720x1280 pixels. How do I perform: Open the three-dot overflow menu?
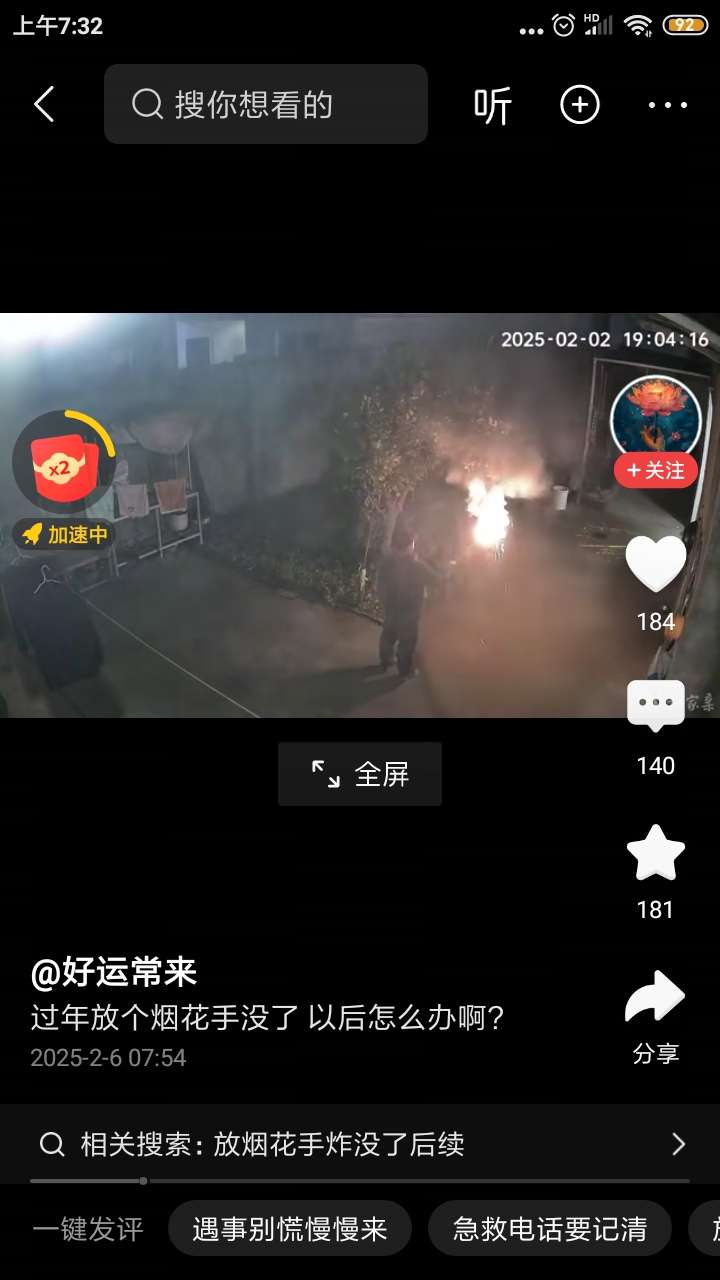click(668, 105)
